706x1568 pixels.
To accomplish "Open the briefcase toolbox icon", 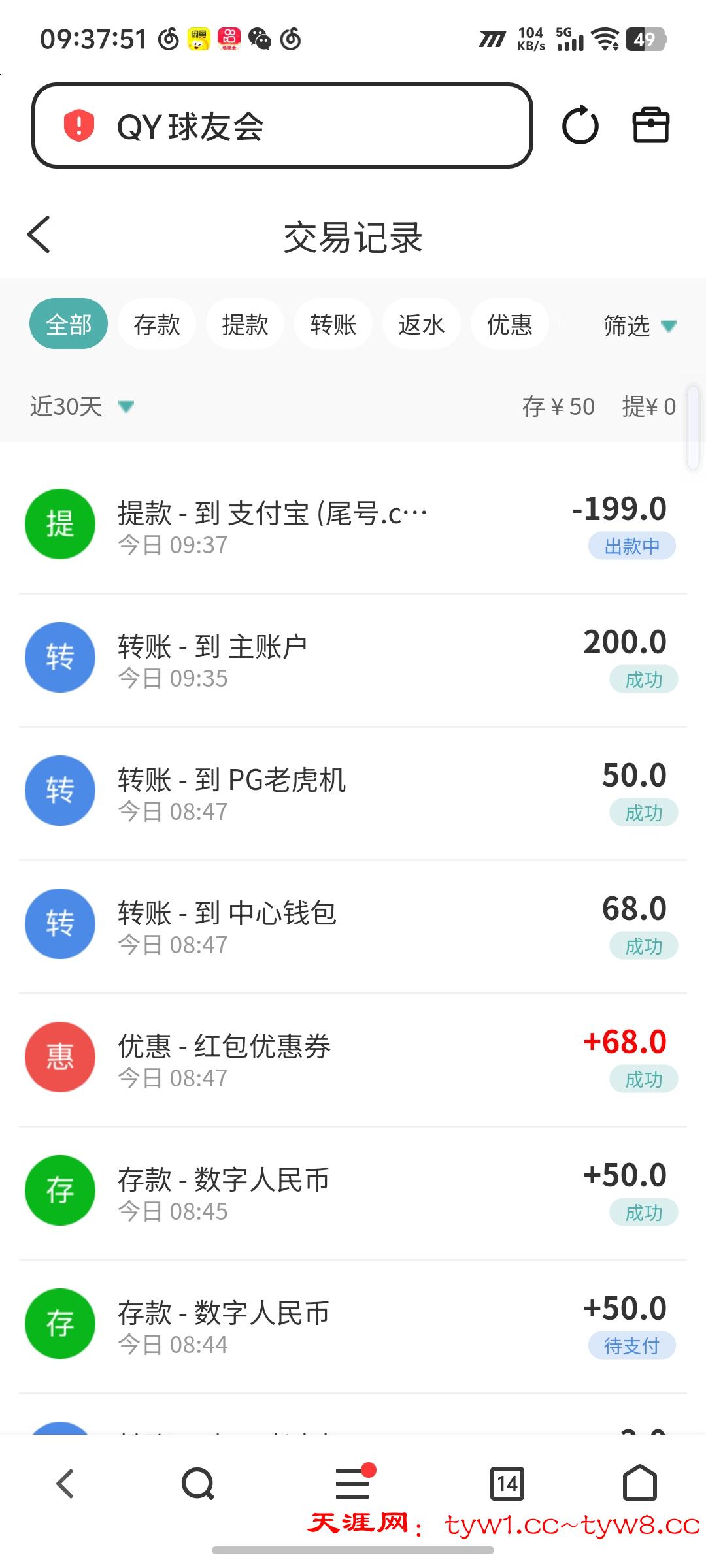I will (x=650, y=125).
